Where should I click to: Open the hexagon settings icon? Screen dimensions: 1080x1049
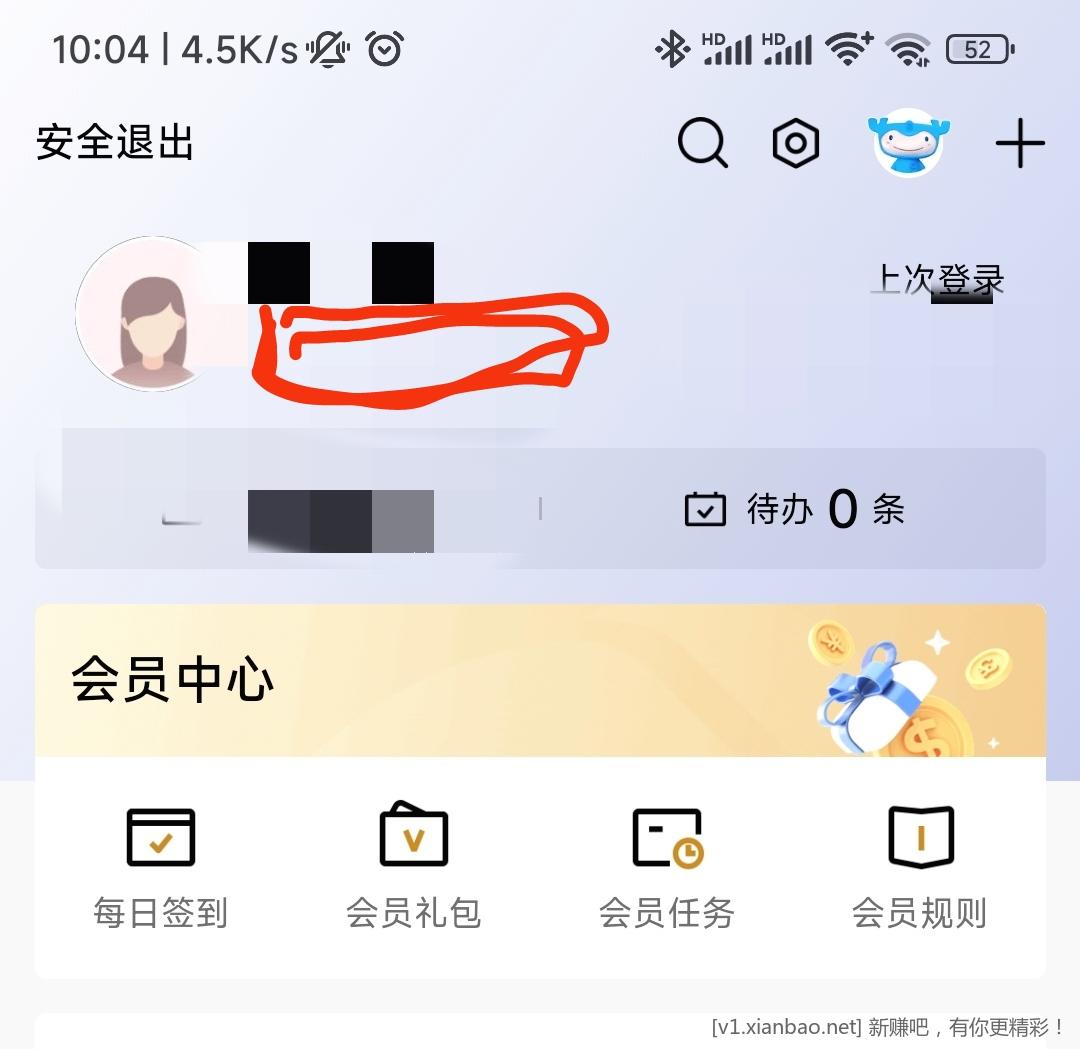(x=796, y=144)
